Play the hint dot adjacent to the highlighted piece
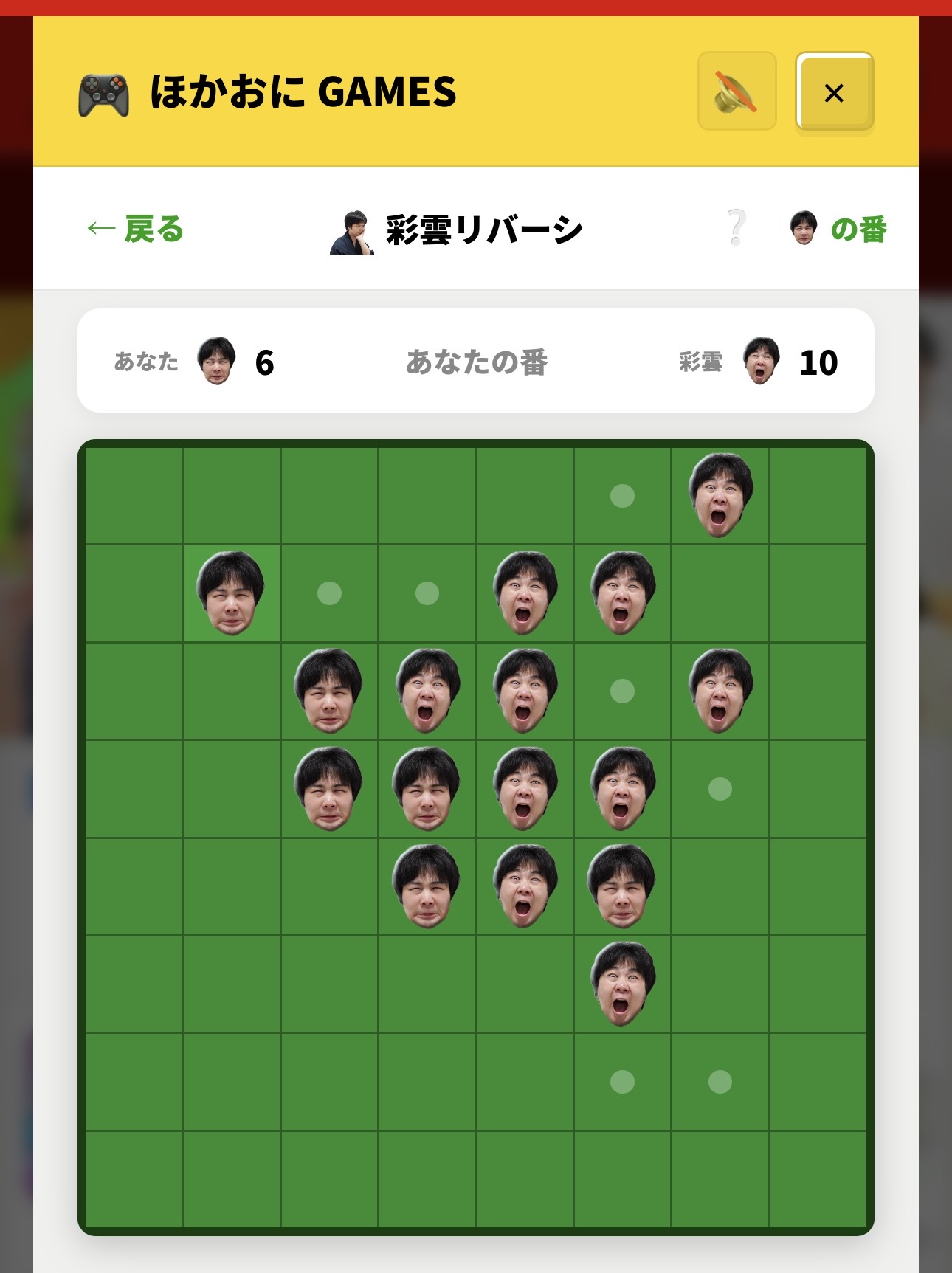This screenshot has height=1273, width=952. point(329,593)
